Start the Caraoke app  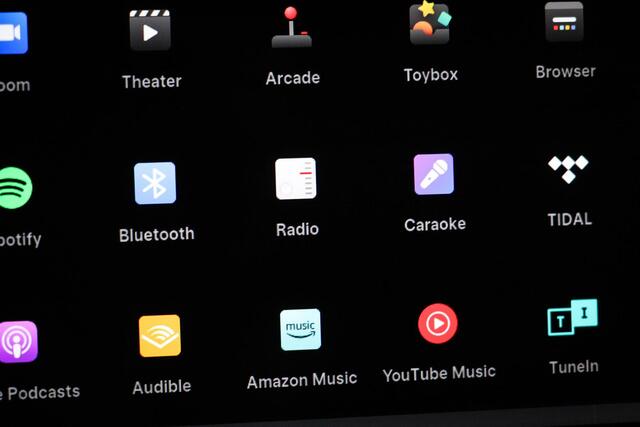434,175
